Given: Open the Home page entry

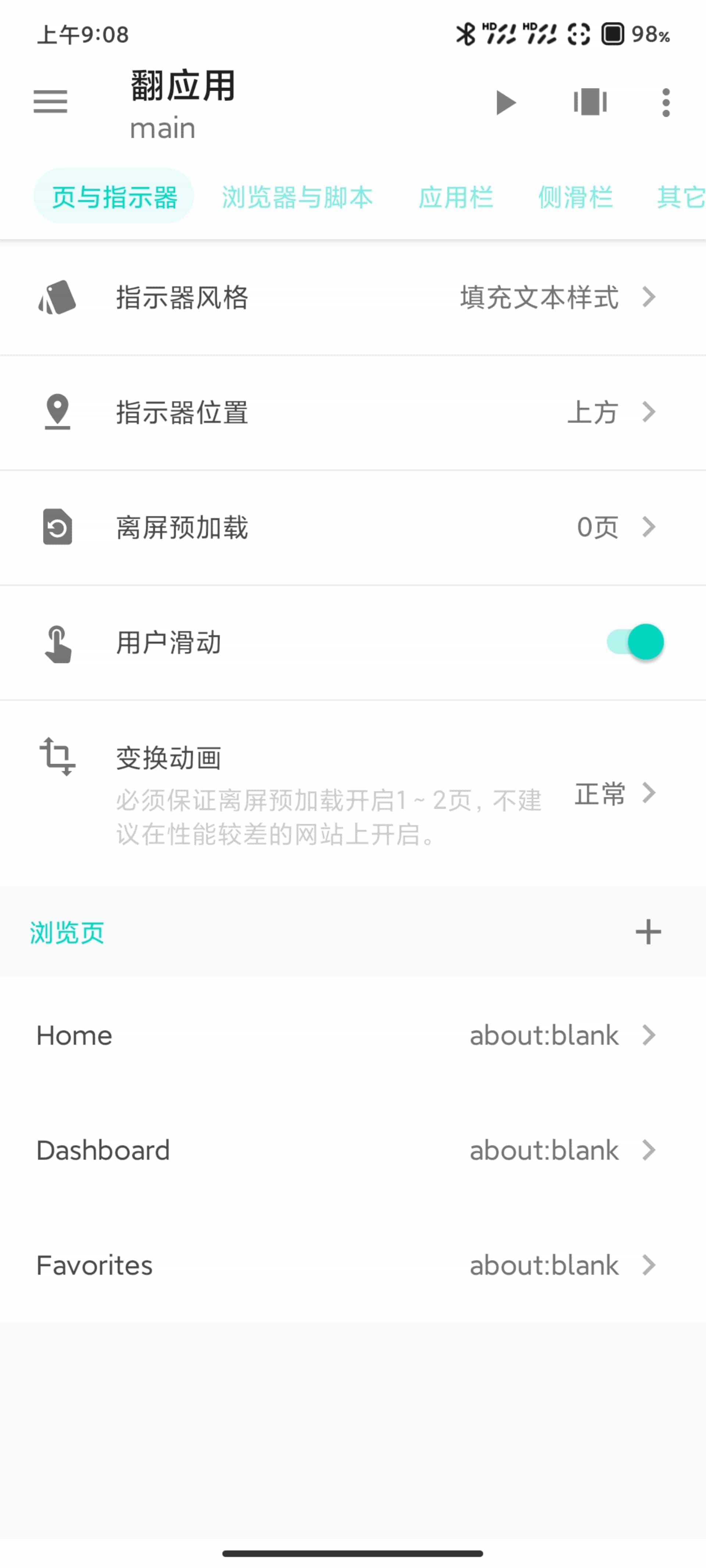Looking at the screenshot, I should pos(353,1035).
